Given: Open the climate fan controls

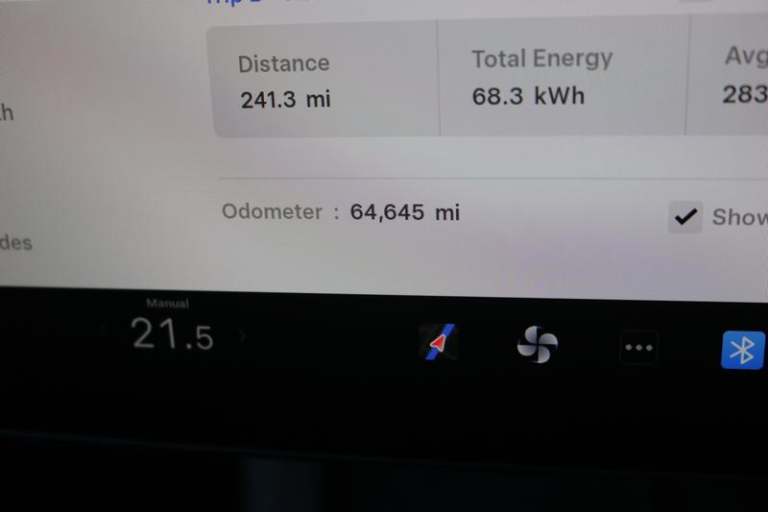Looking at the screenshot, I should pyautogui.click(x=537, y=345).
